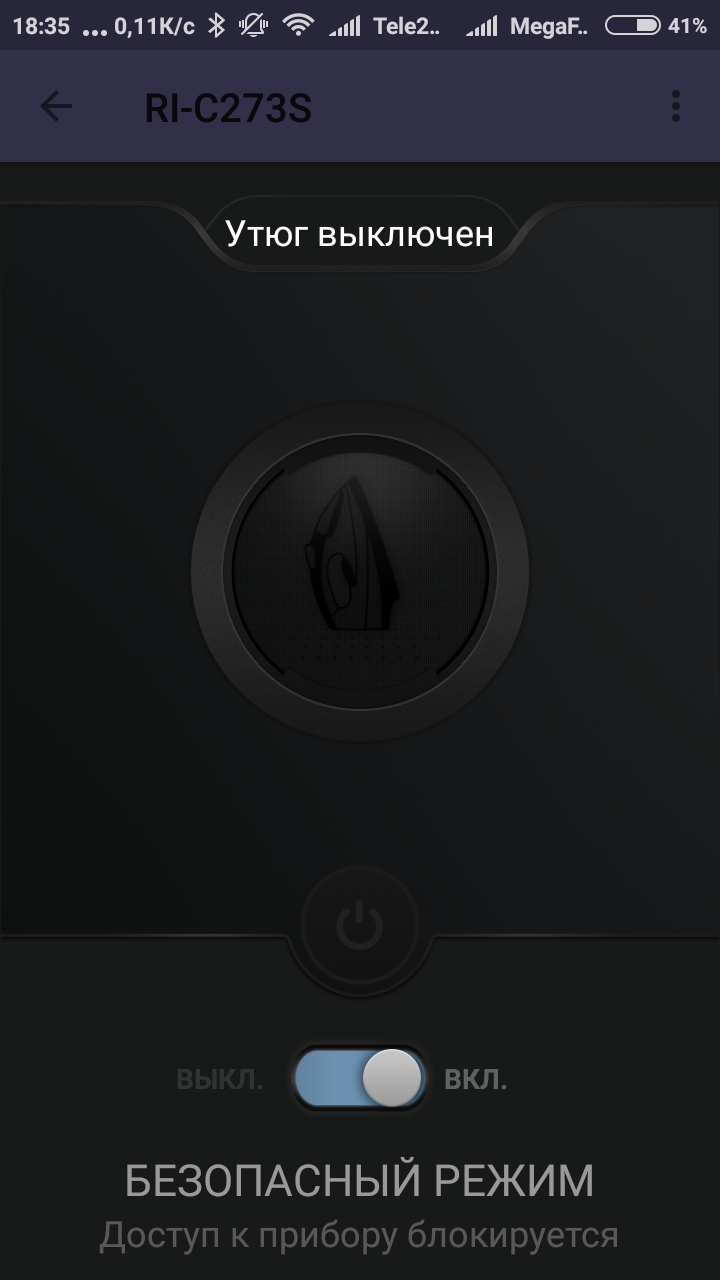Open the overflow menu

[676, 106]
